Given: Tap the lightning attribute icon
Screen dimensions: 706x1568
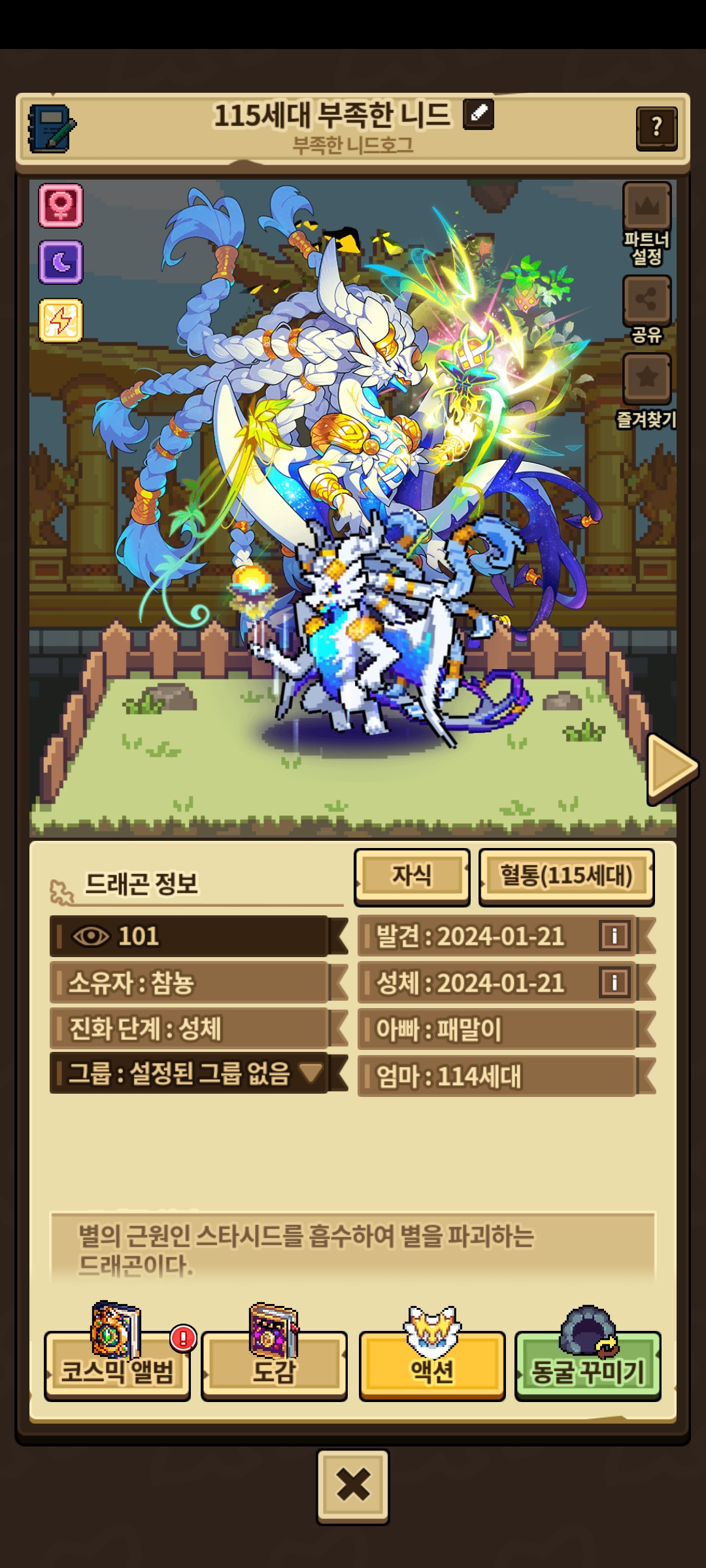Looking at the screenshot, I should [61, 320].
